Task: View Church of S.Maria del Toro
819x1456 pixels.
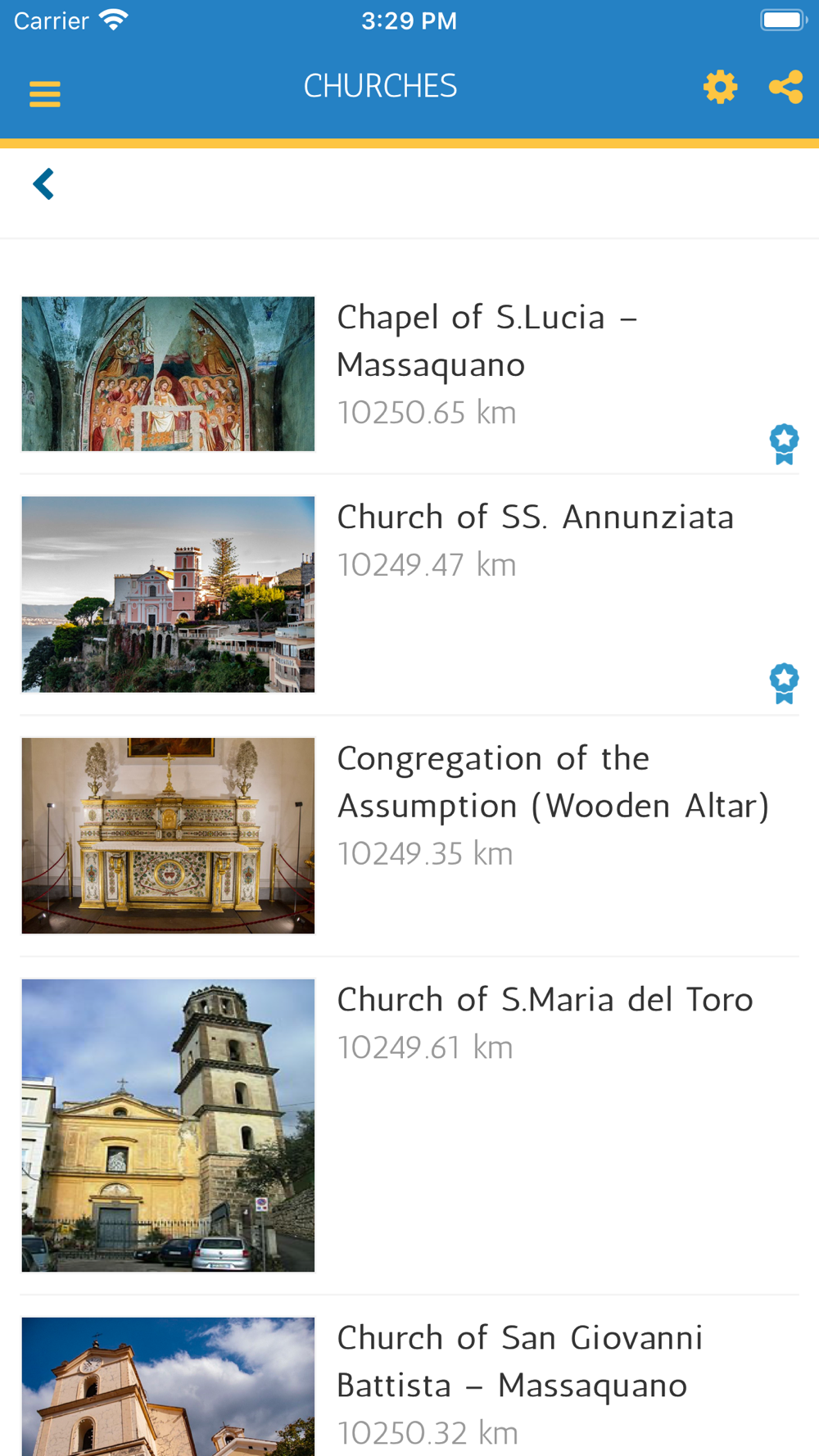Action: (545, 1000)
